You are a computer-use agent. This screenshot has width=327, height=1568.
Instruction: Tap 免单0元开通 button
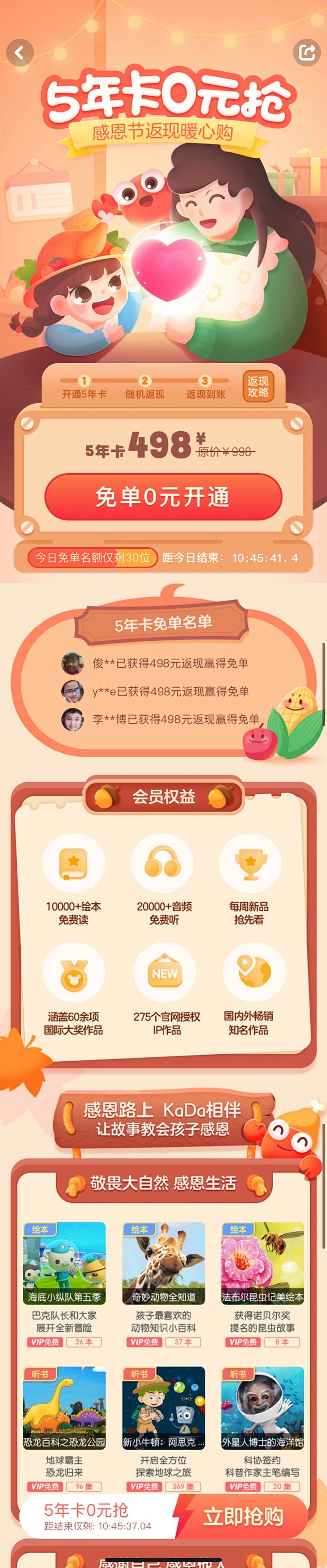click(x=163, y=497)
